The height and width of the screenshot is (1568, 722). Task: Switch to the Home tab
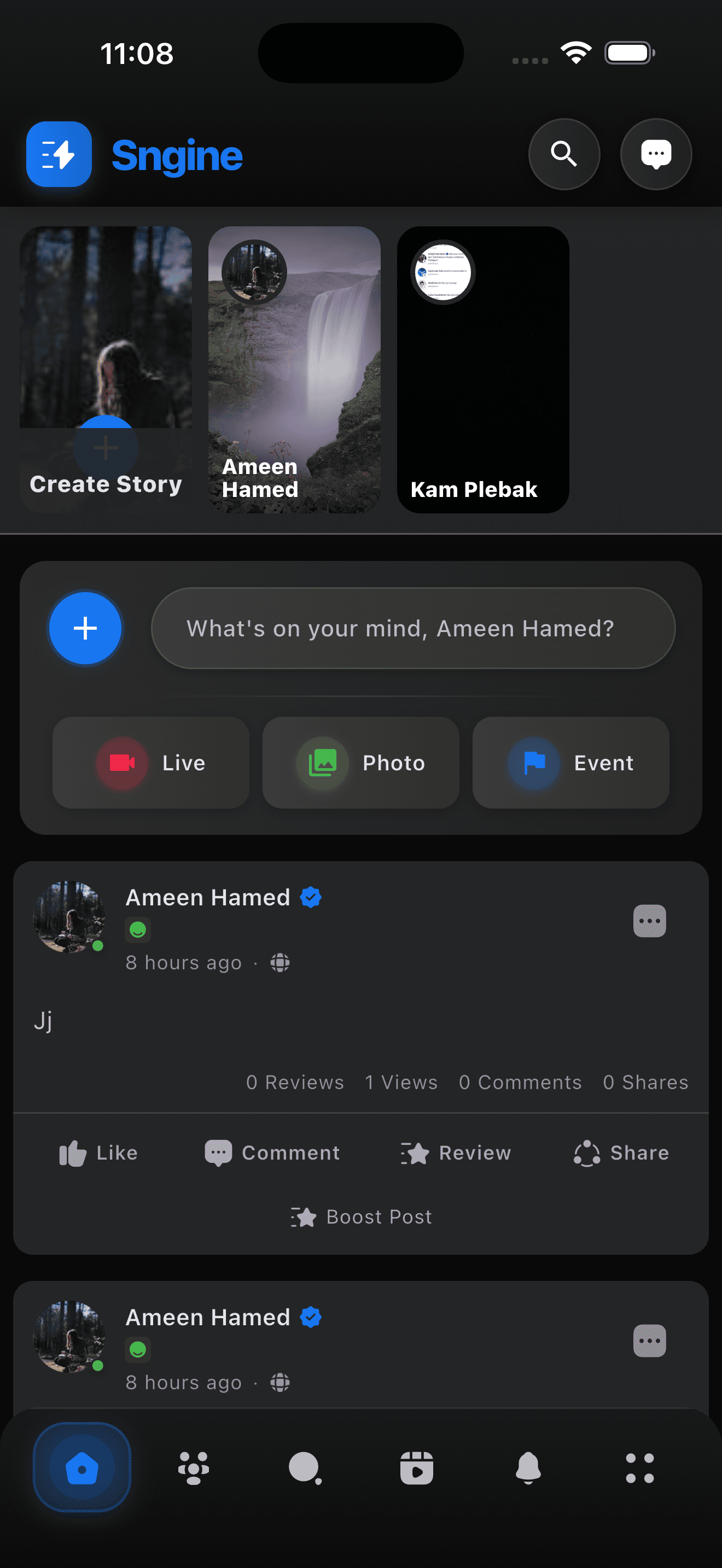[x=82, y=1468]
